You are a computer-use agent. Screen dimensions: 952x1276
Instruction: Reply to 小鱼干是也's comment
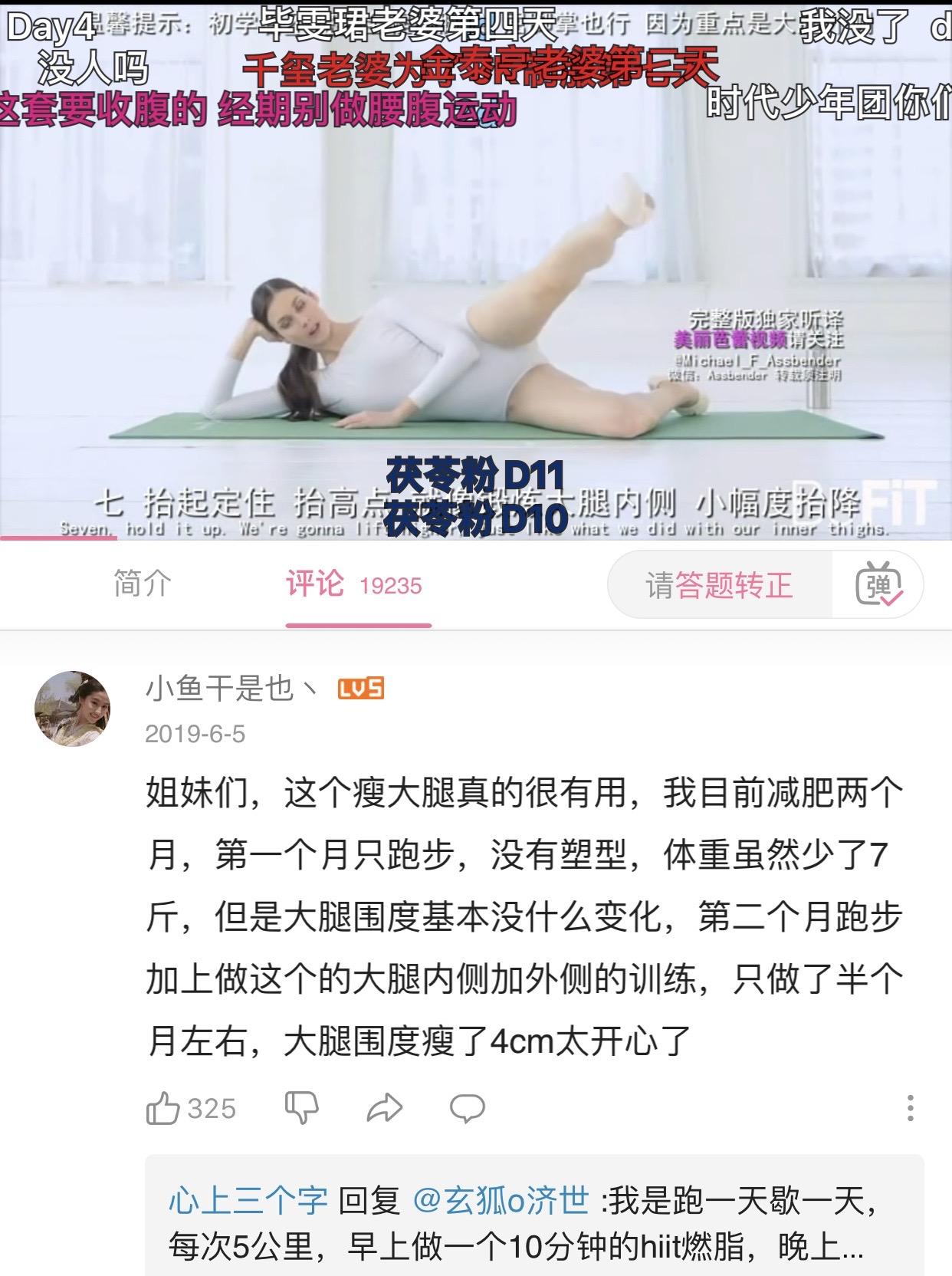tap(467, 1109)
